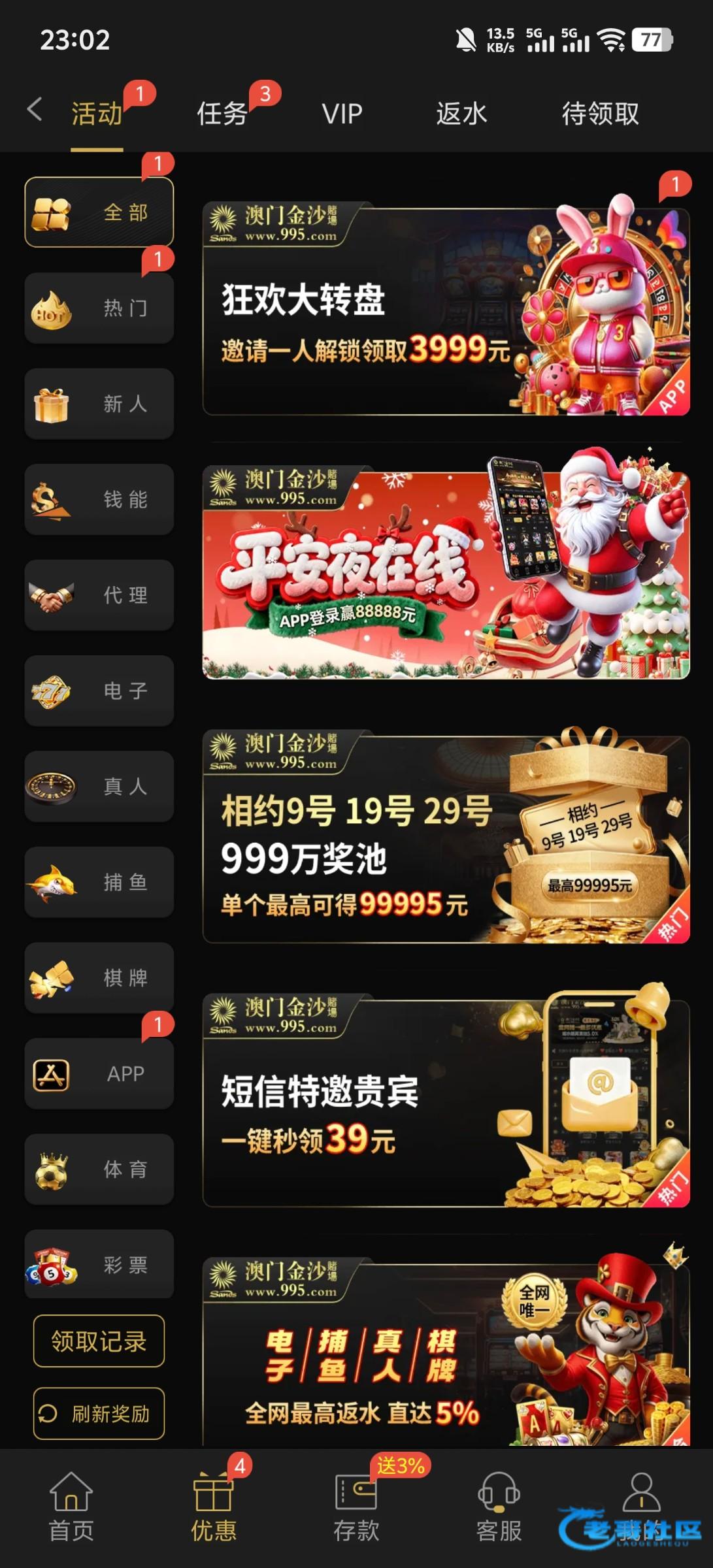Switch to the VIP tab

click(x=342, y=114)
